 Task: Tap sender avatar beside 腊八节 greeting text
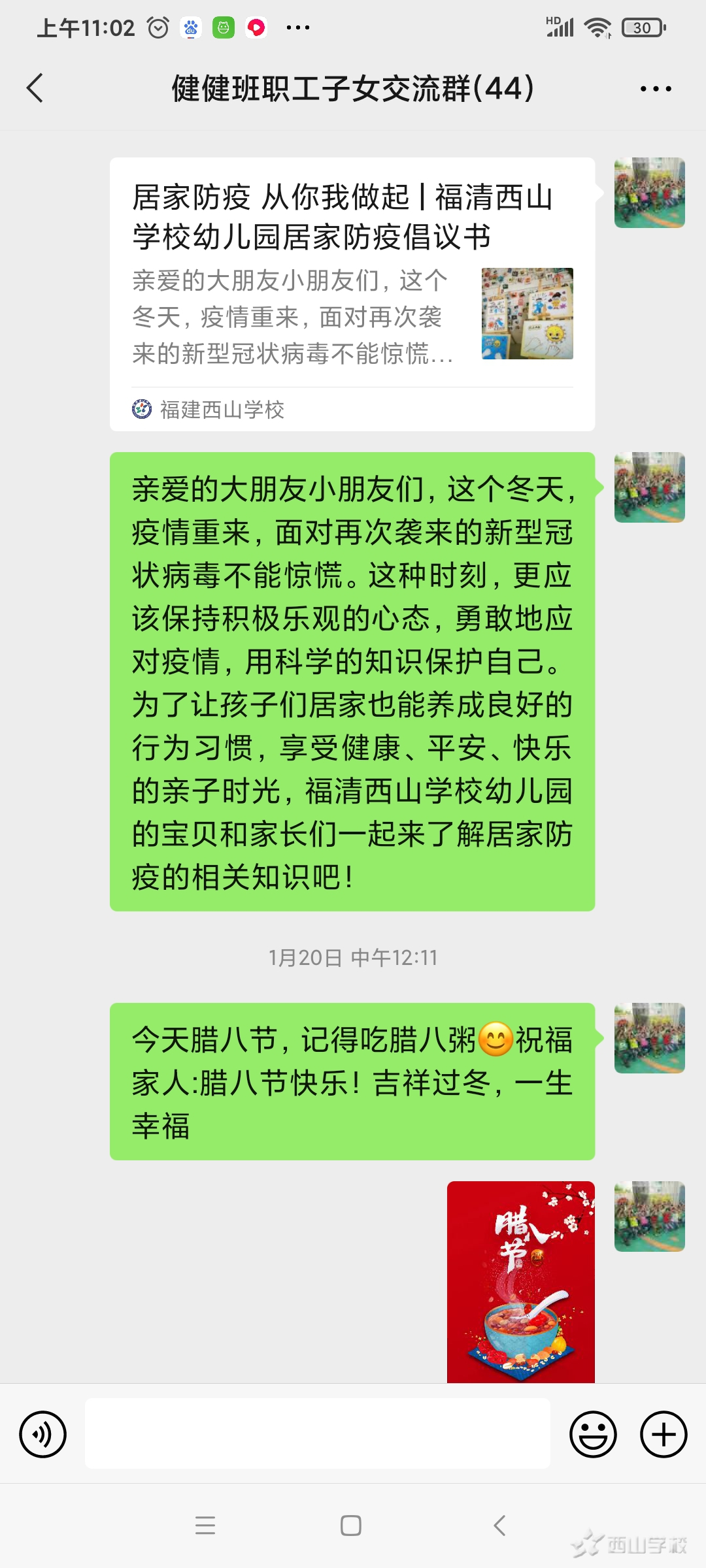tap(649, 1038)
